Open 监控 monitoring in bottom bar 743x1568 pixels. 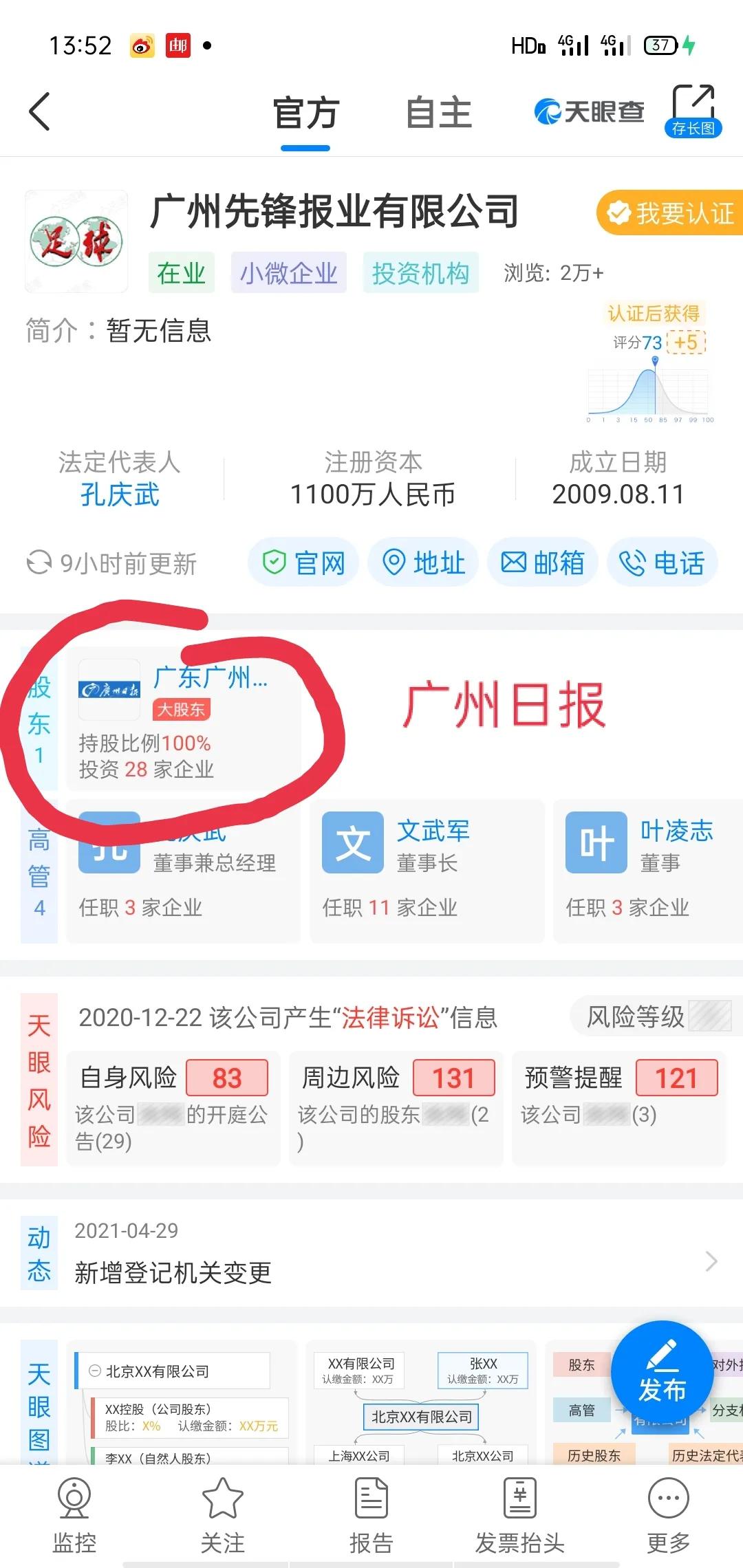pyautogui.click(x=74, y=1506)
